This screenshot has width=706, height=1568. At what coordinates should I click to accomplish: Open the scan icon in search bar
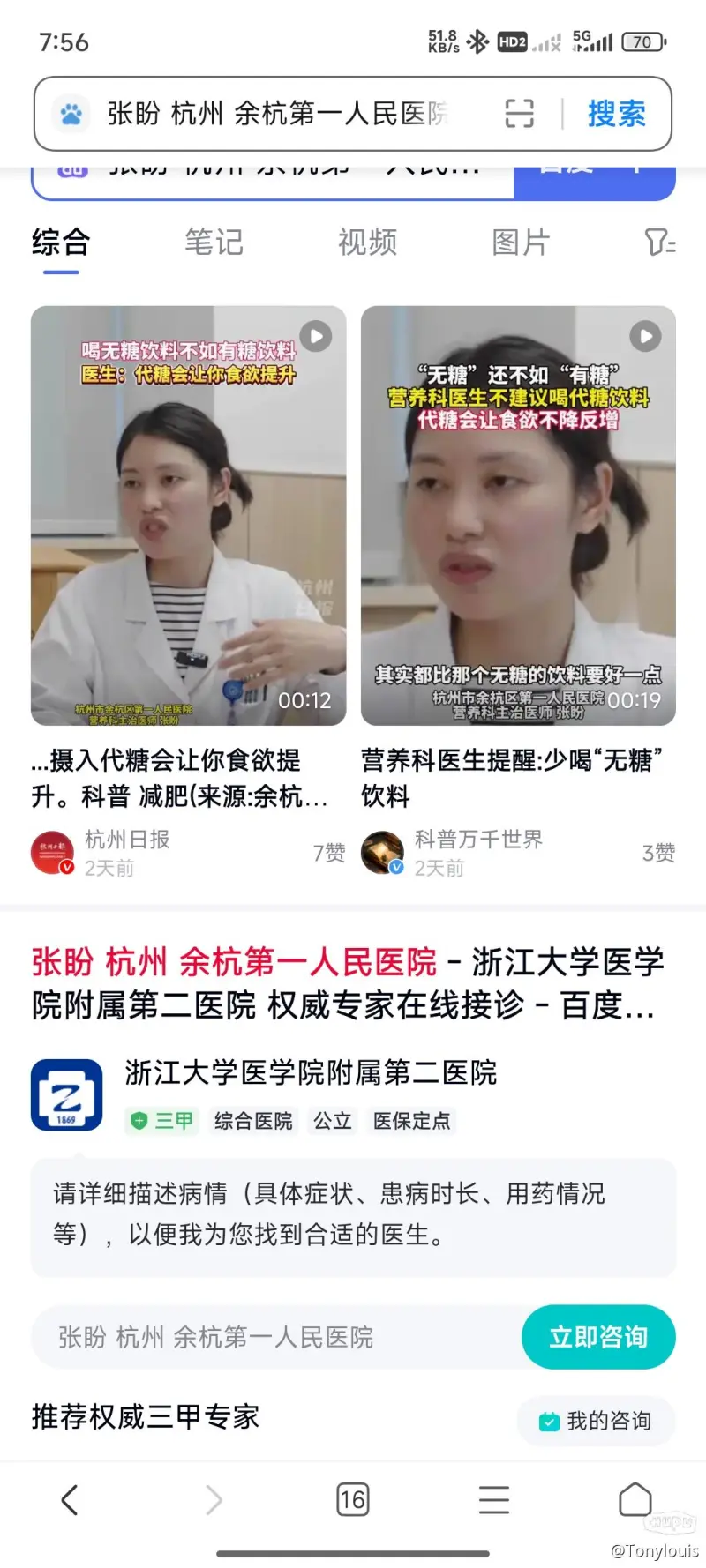pyautogui.click(x=519, y=114)
